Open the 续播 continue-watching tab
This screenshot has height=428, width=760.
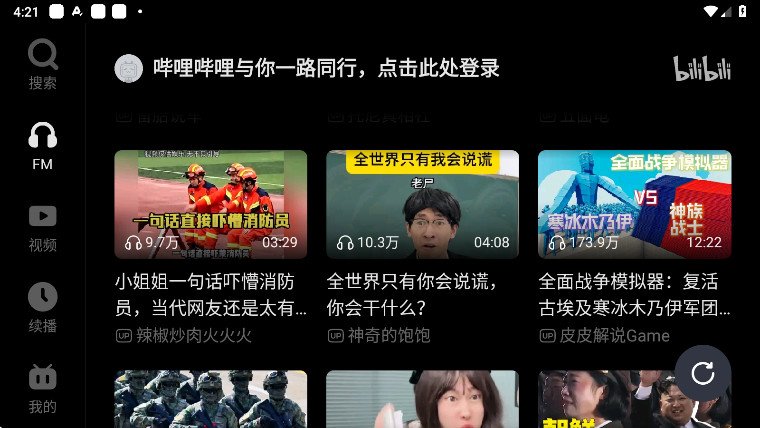42,308
